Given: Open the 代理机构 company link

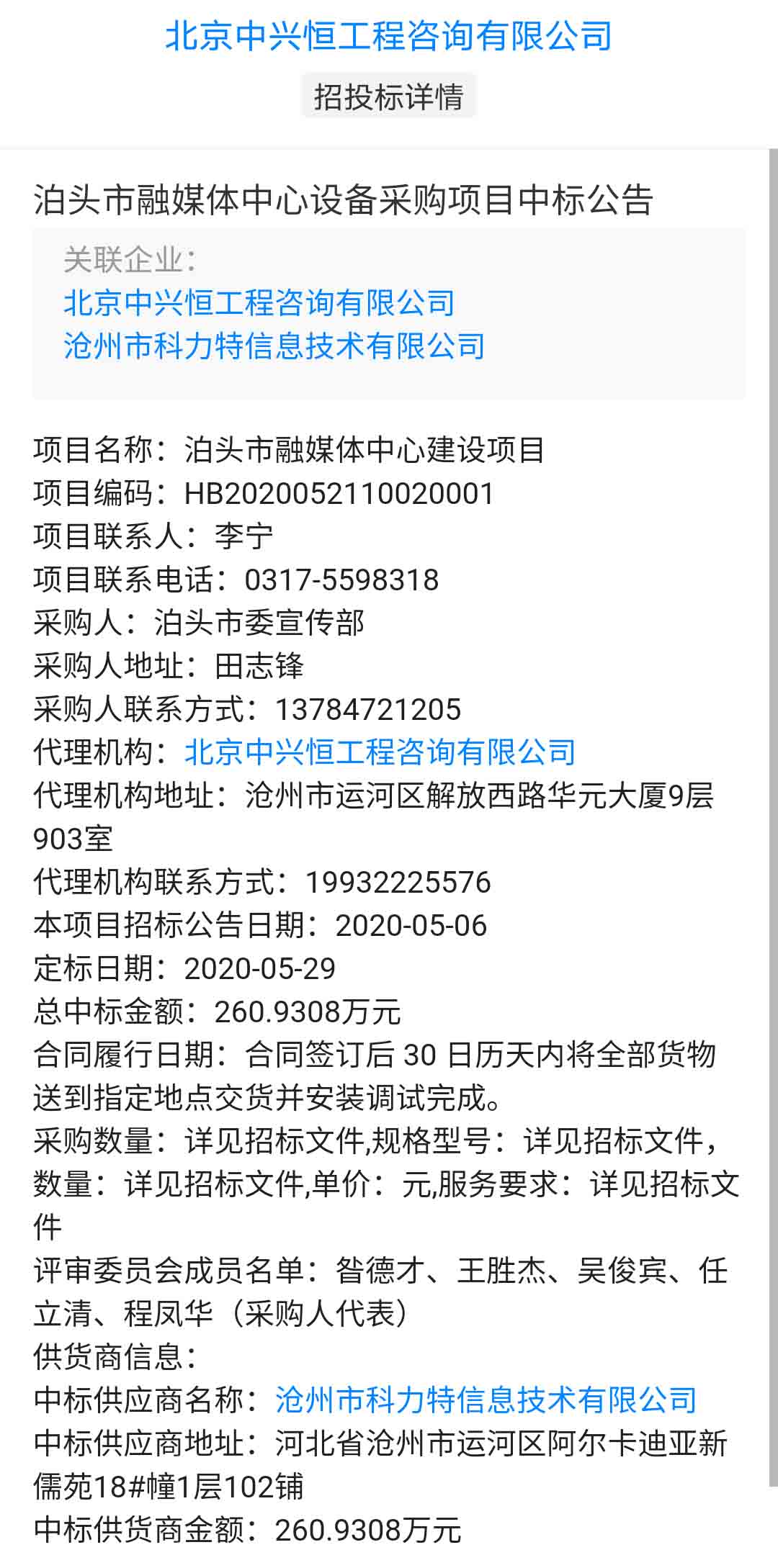Looking at the screenshot, I should pyautogui.click(x=380, y=752).
